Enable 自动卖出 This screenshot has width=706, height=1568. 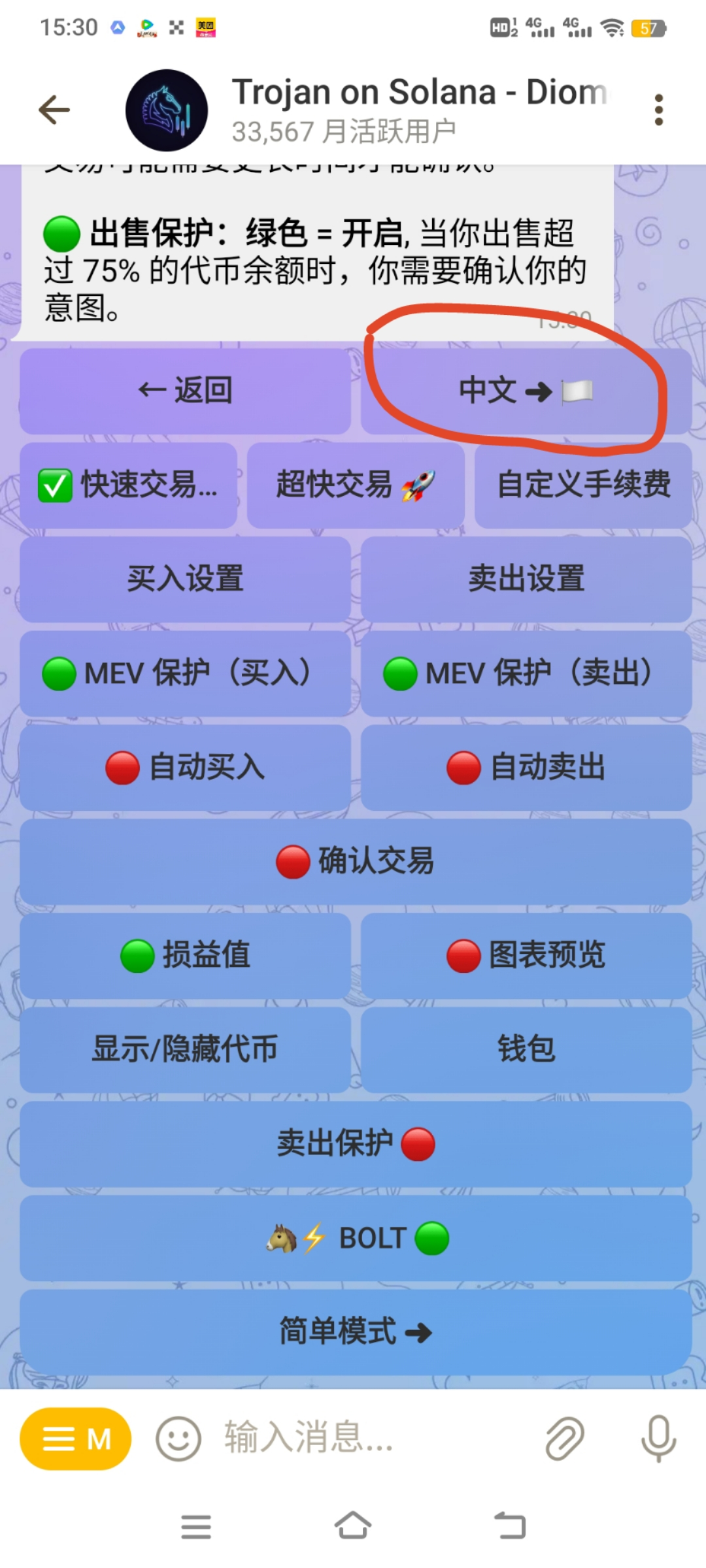(x=526, y=767)
